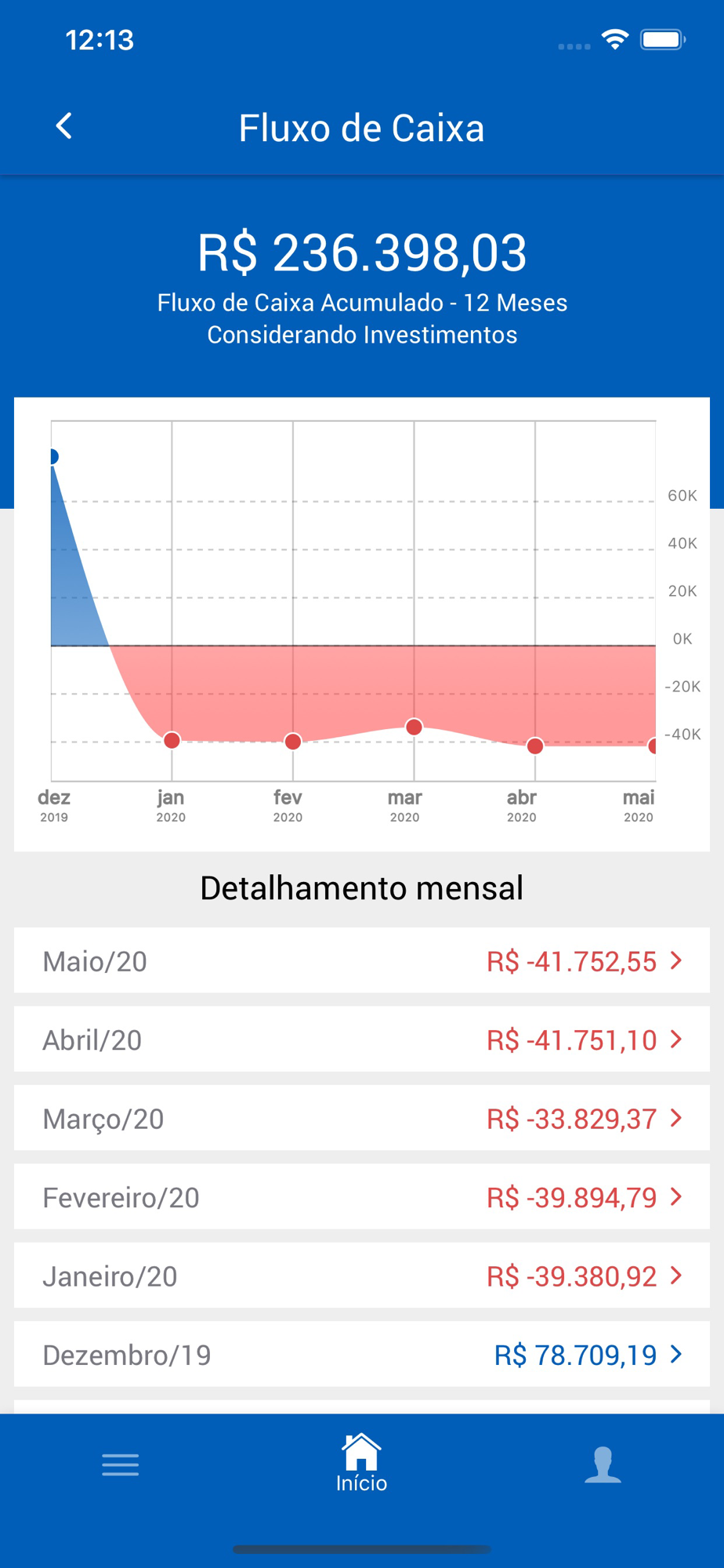Open the user profile tab
Image resolution: width=724 pixels, height=1568 pixels.
(603, 1465)
